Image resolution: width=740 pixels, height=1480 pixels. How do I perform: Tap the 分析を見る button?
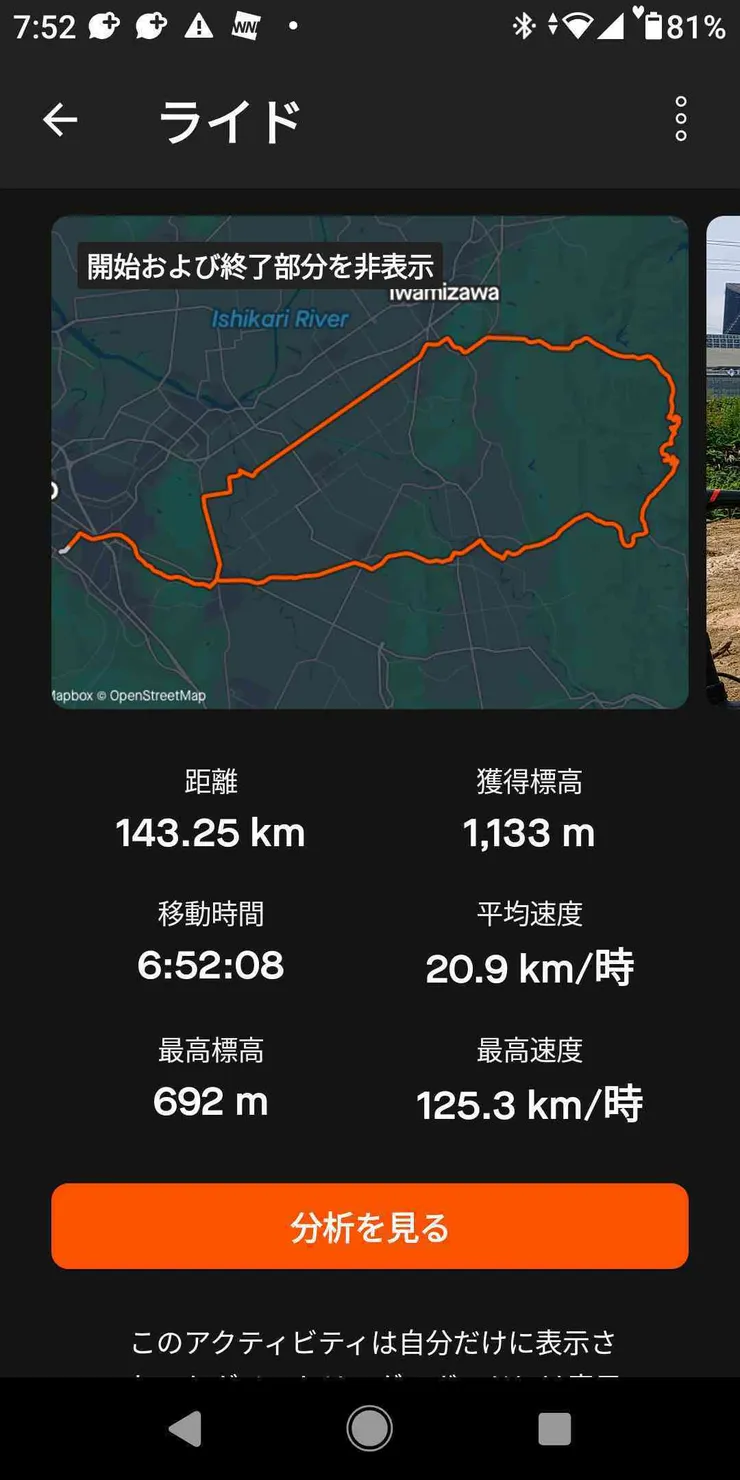pyautogui.click(x=370, y=1226)
